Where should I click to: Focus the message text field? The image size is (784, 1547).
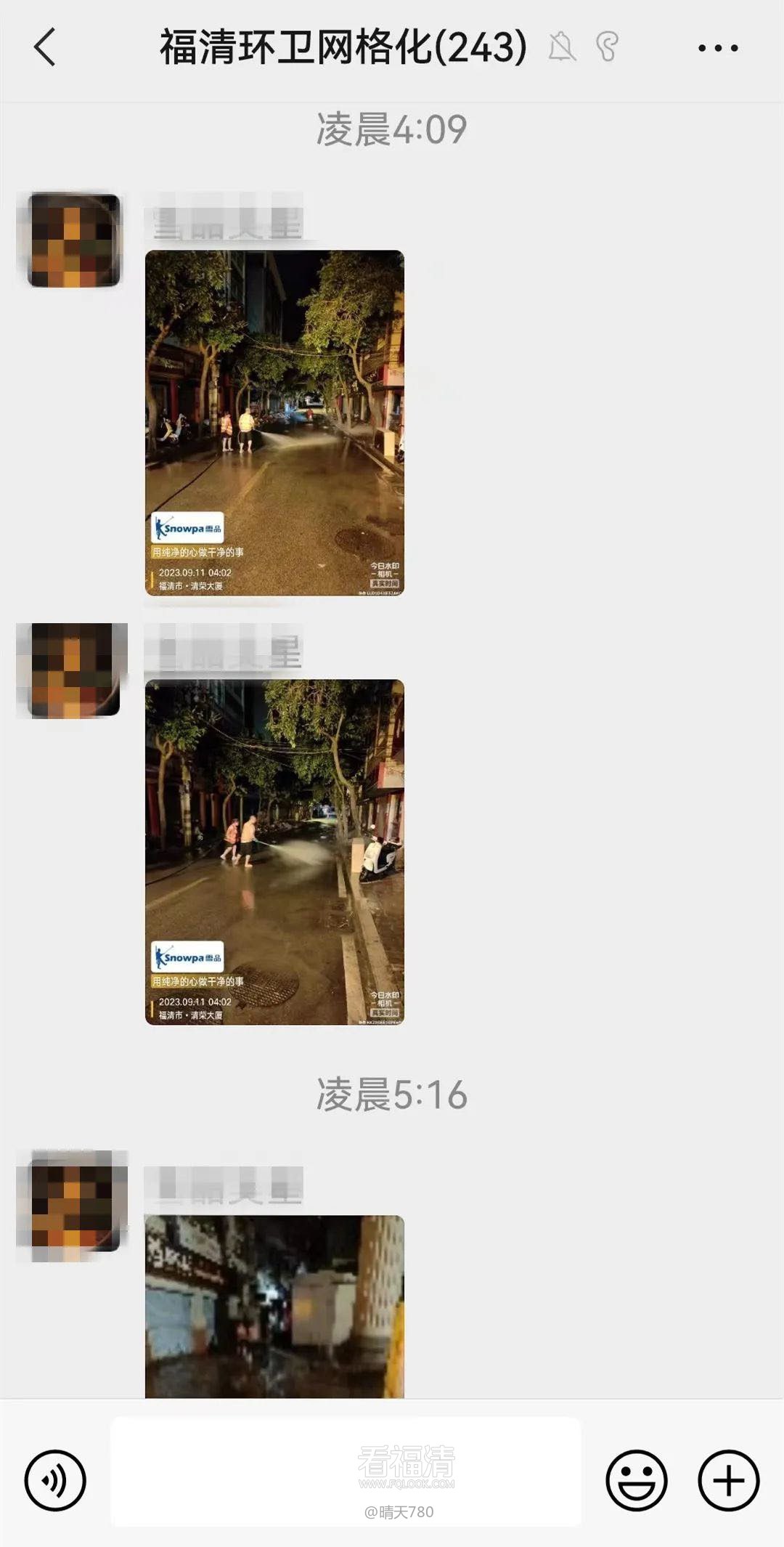346,1471
